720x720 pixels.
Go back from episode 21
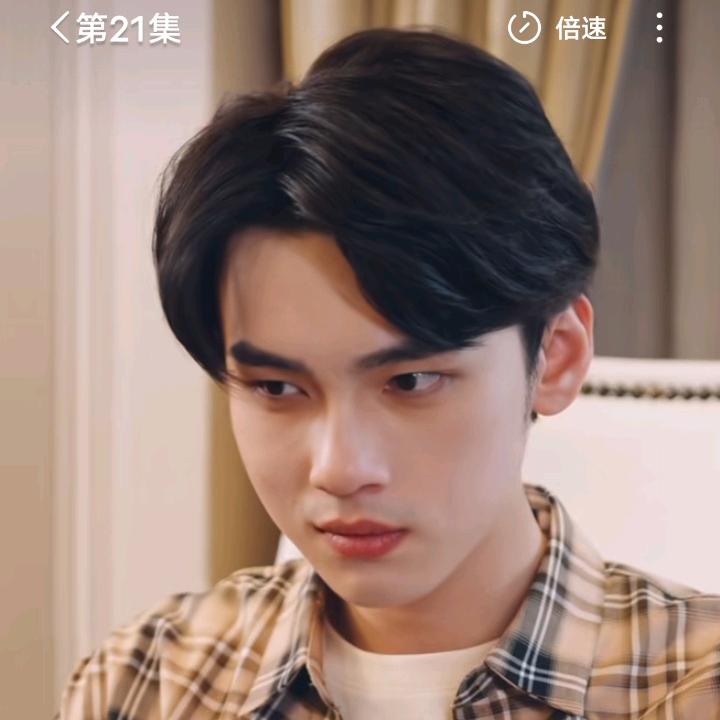pyautogui.click(x=60, y=28)
